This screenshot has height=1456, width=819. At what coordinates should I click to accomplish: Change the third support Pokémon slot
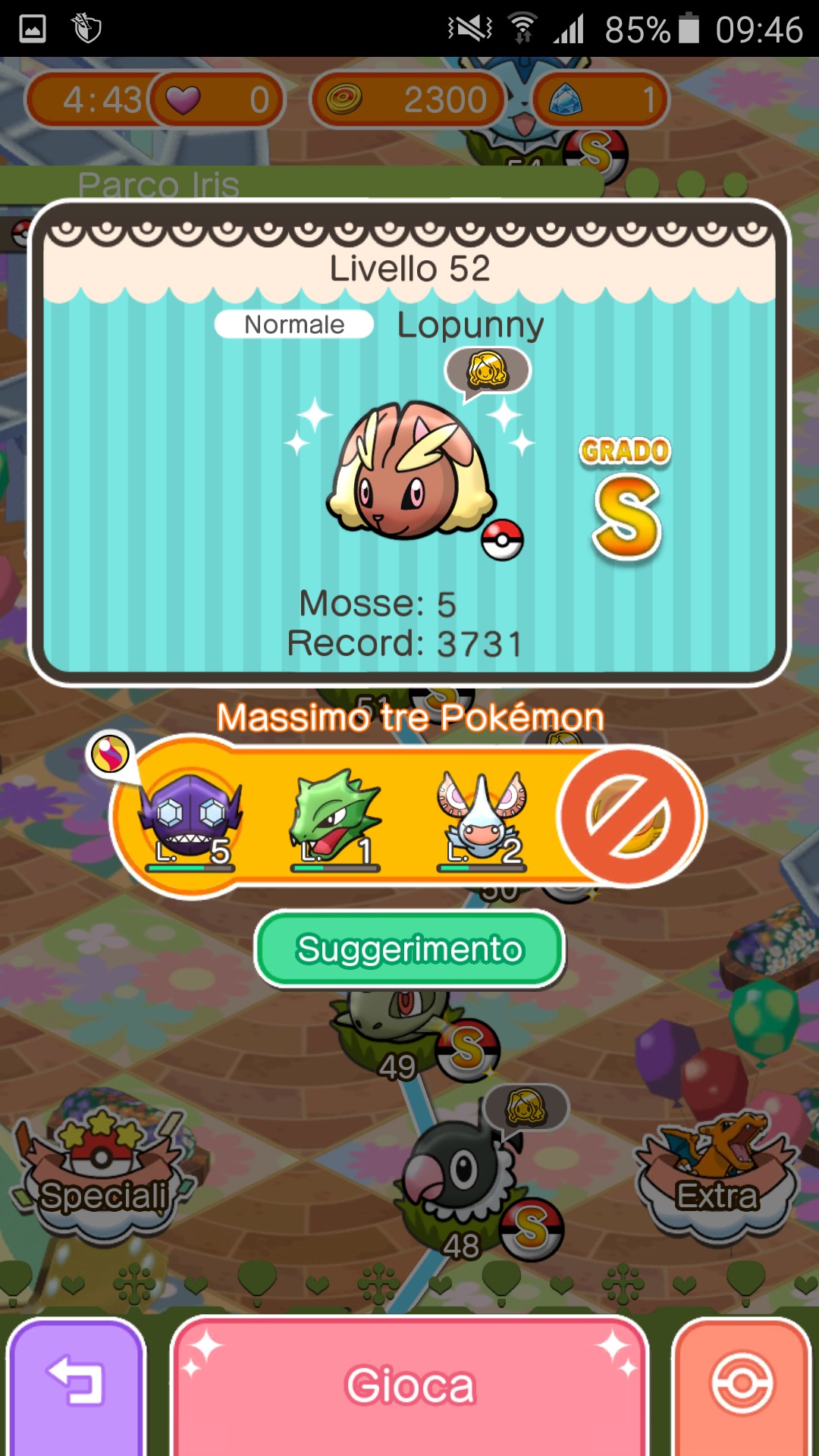coord(481,819)
